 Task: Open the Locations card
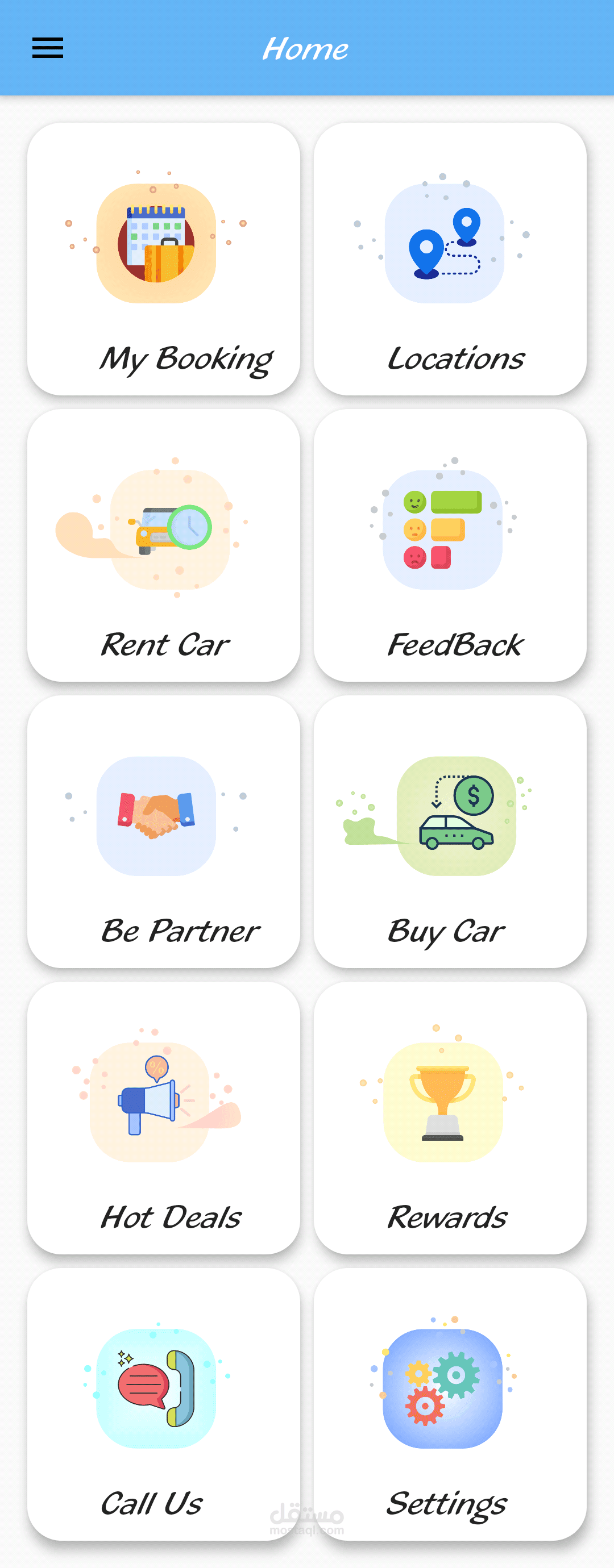[x=450, y=259]
